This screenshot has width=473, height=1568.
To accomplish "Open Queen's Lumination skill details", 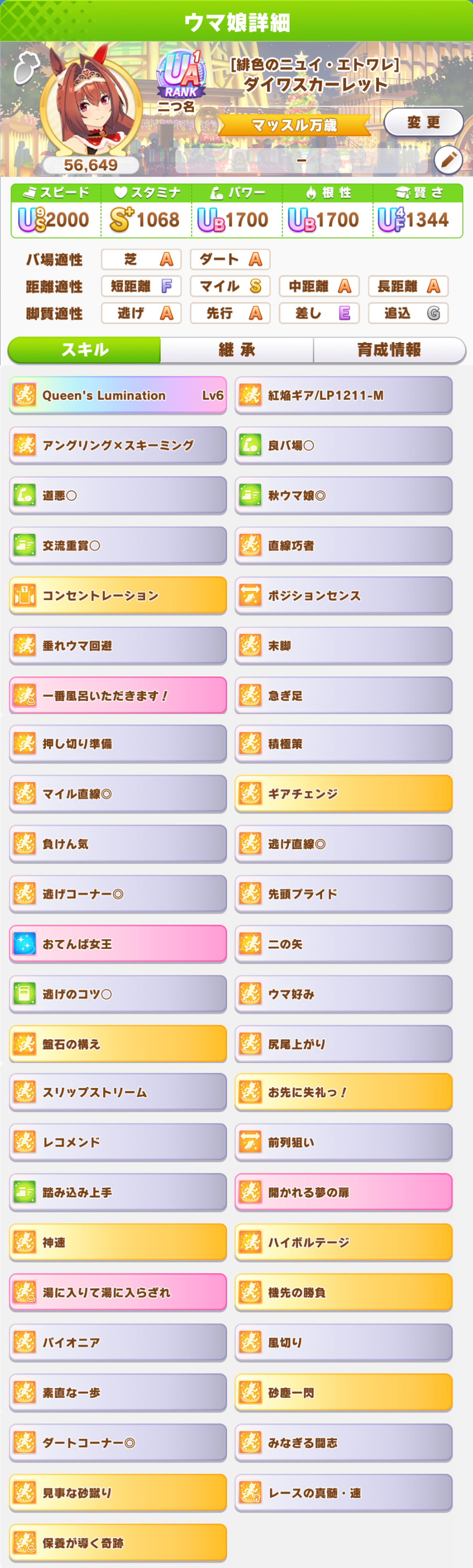I will pyautogui.click(x=118, y=395).
